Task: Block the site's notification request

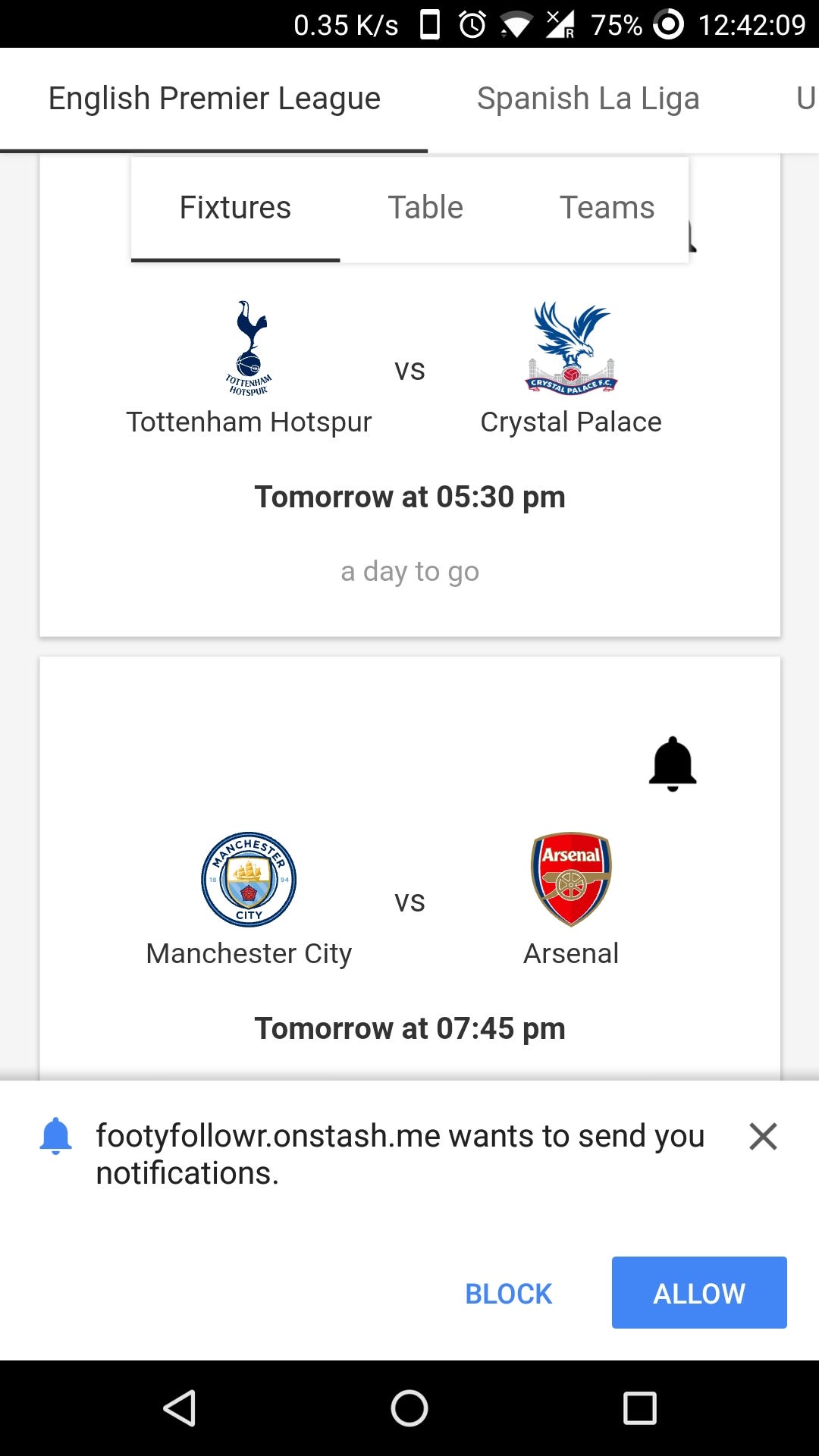Action: pos(508,1293)
